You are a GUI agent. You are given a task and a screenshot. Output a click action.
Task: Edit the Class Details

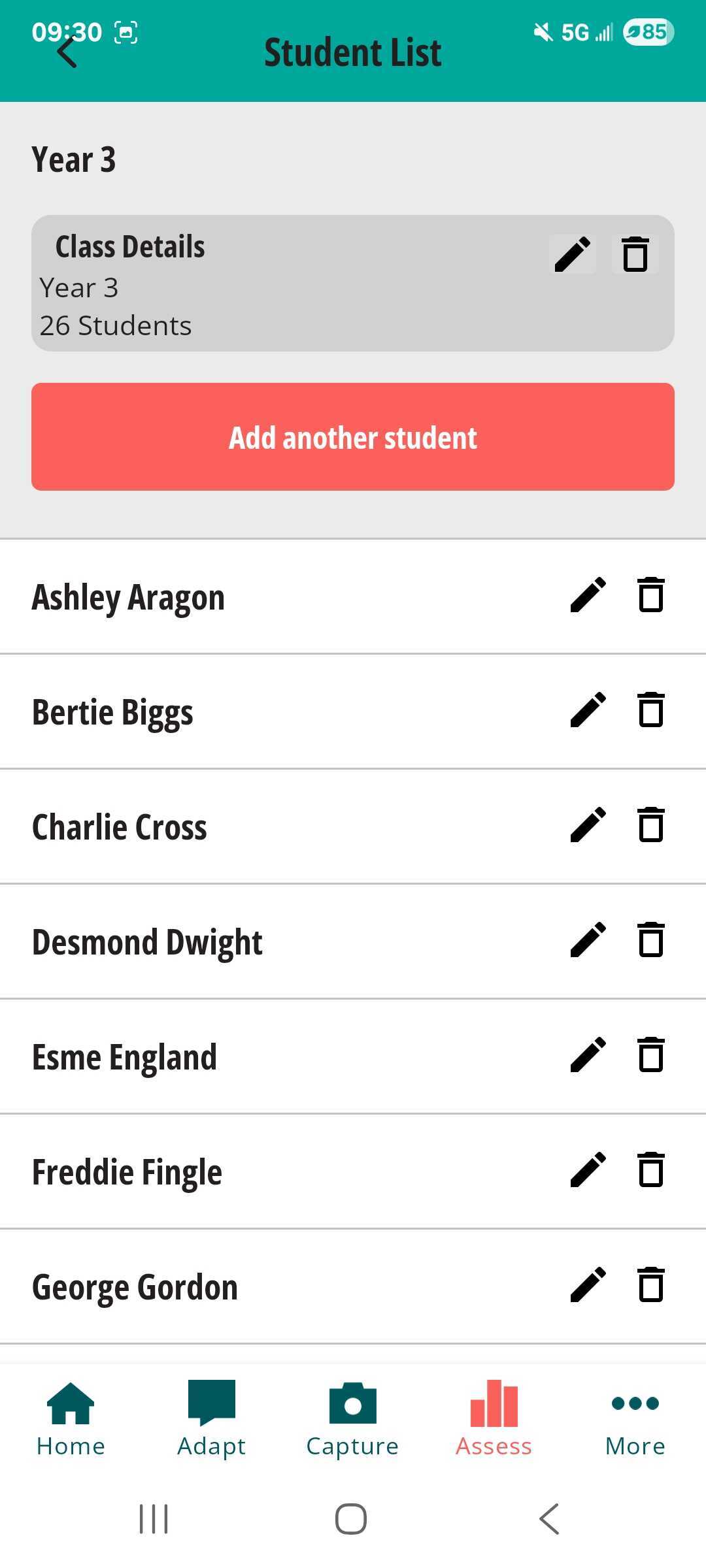click(573, 254)
